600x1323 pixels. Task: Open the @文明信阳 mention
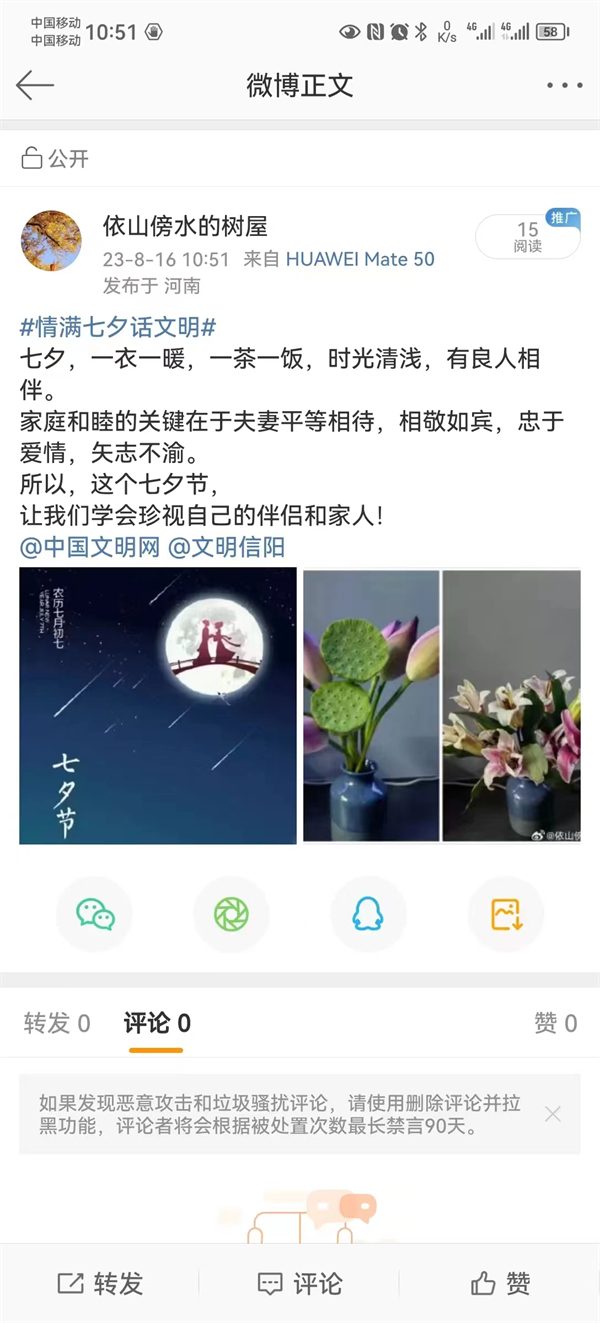point(226,547)
